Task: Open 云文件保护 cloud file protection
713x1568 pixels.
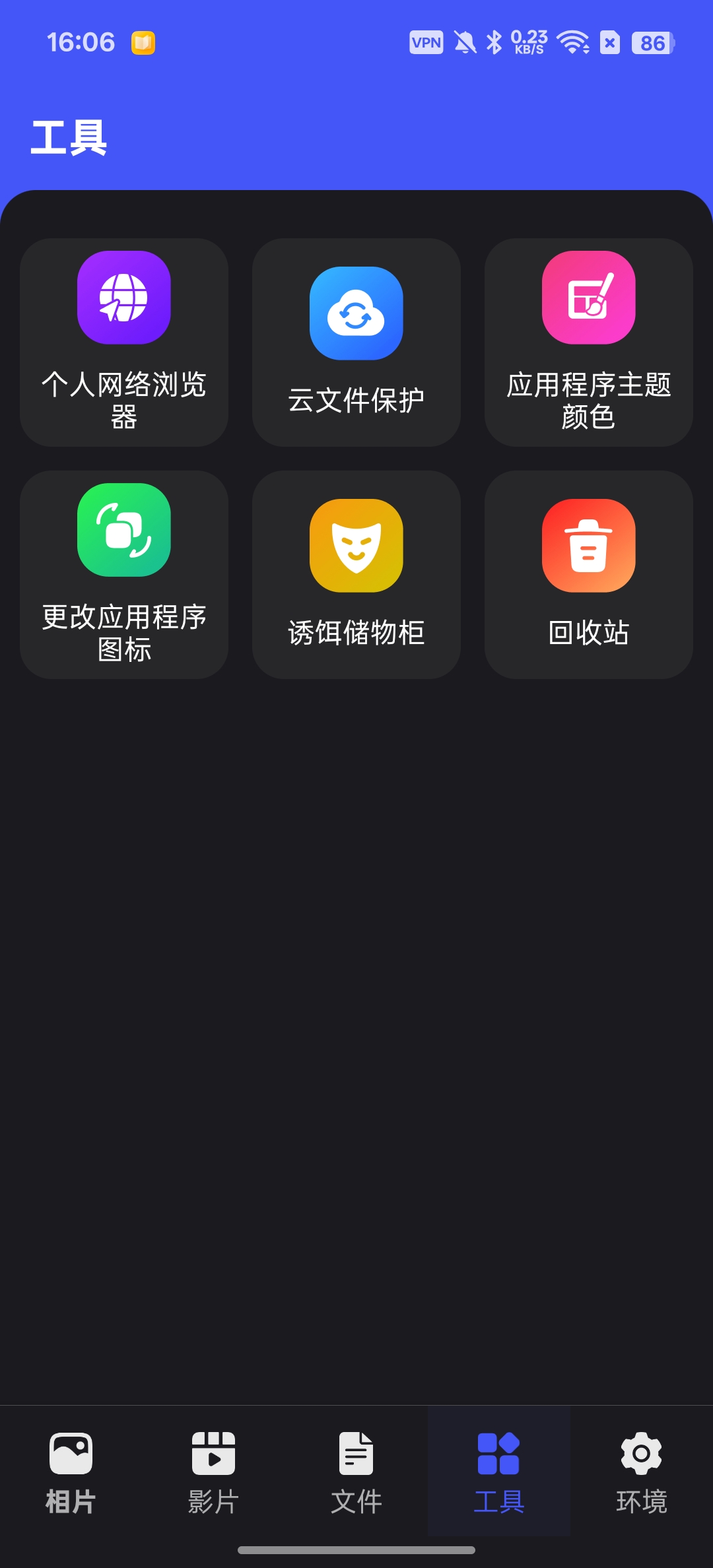Action: point(356,343)
